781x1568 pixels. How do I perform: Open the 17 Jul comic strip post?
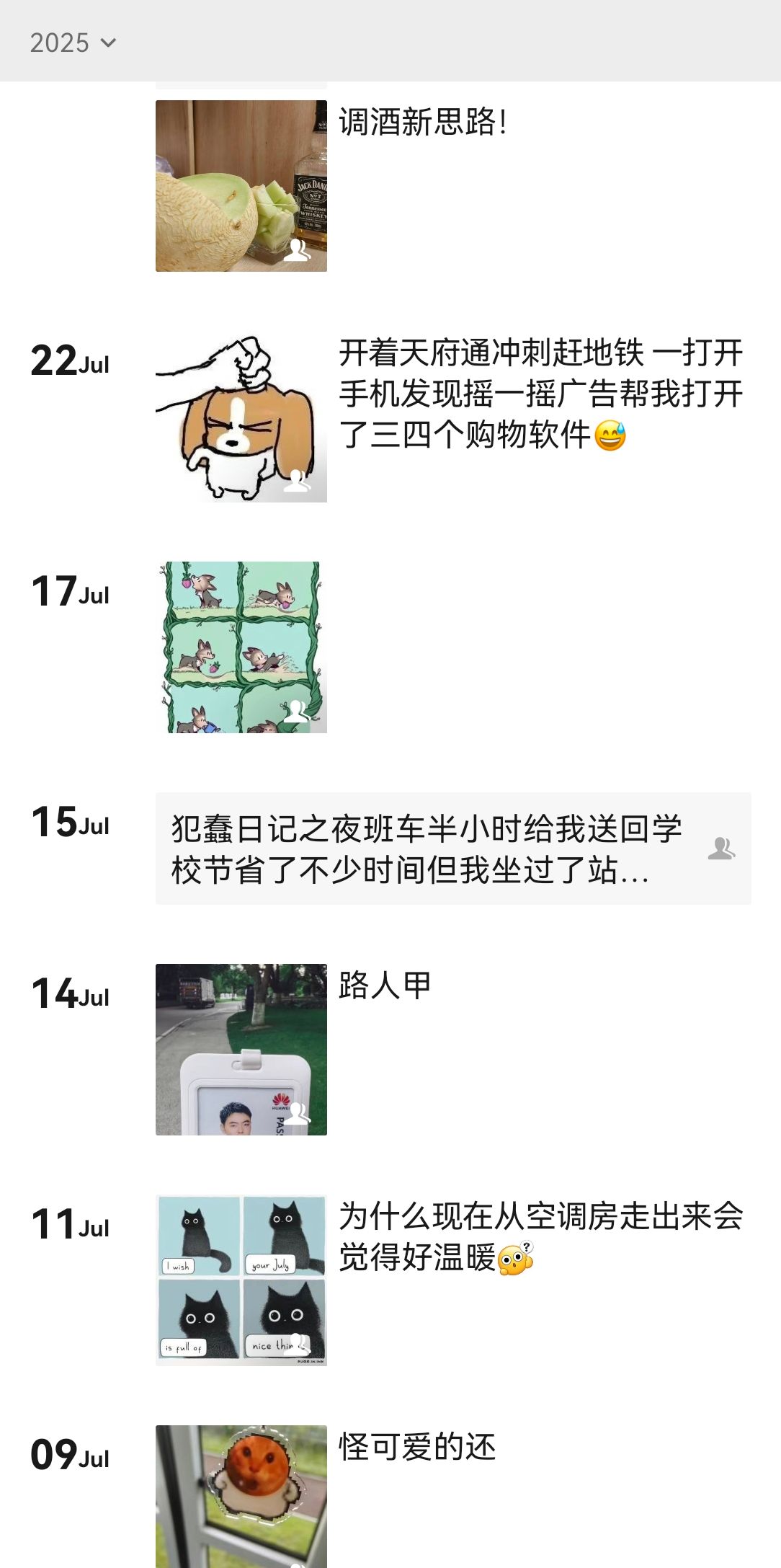click(x=241, y=647)
